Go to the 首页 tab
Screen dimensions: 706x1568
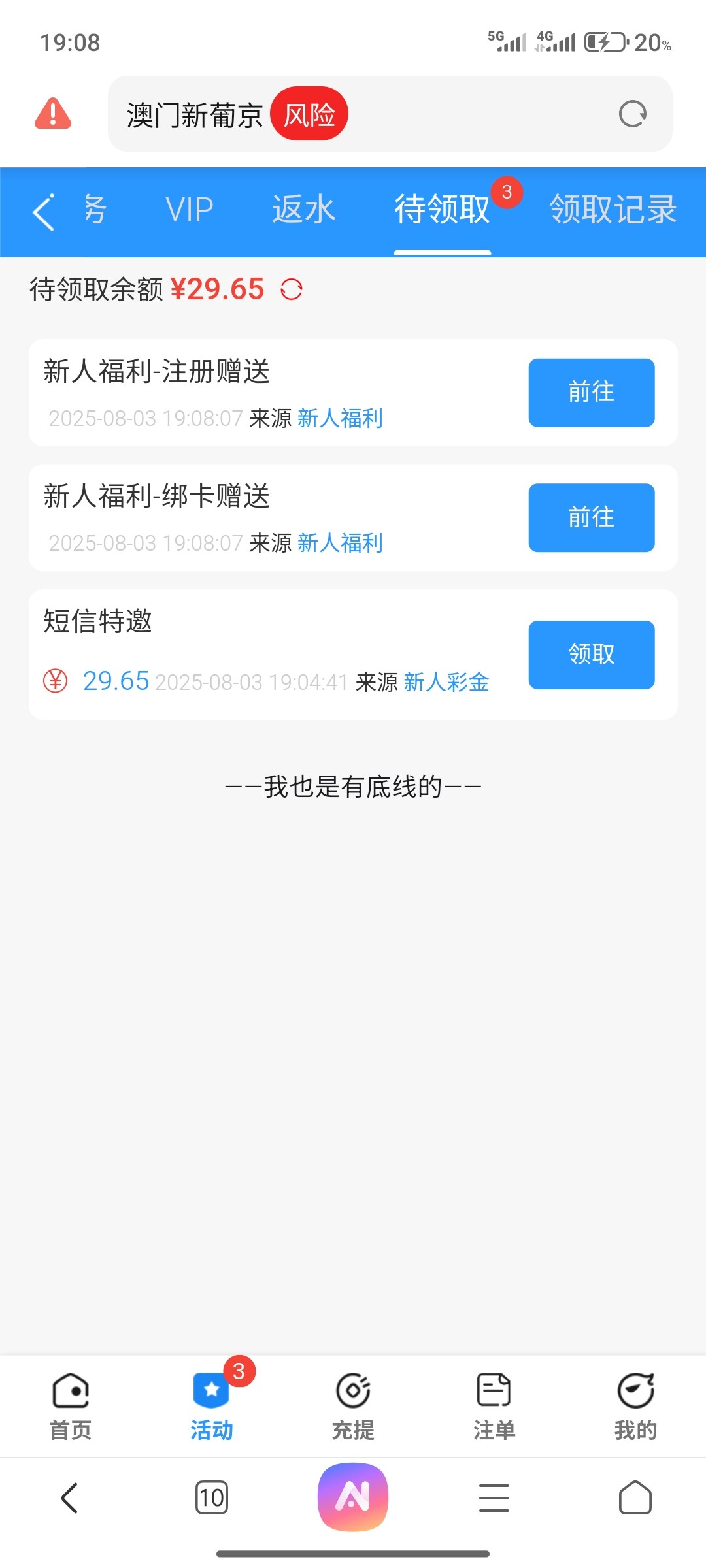pyautogui.click(x=71, y=1406)
